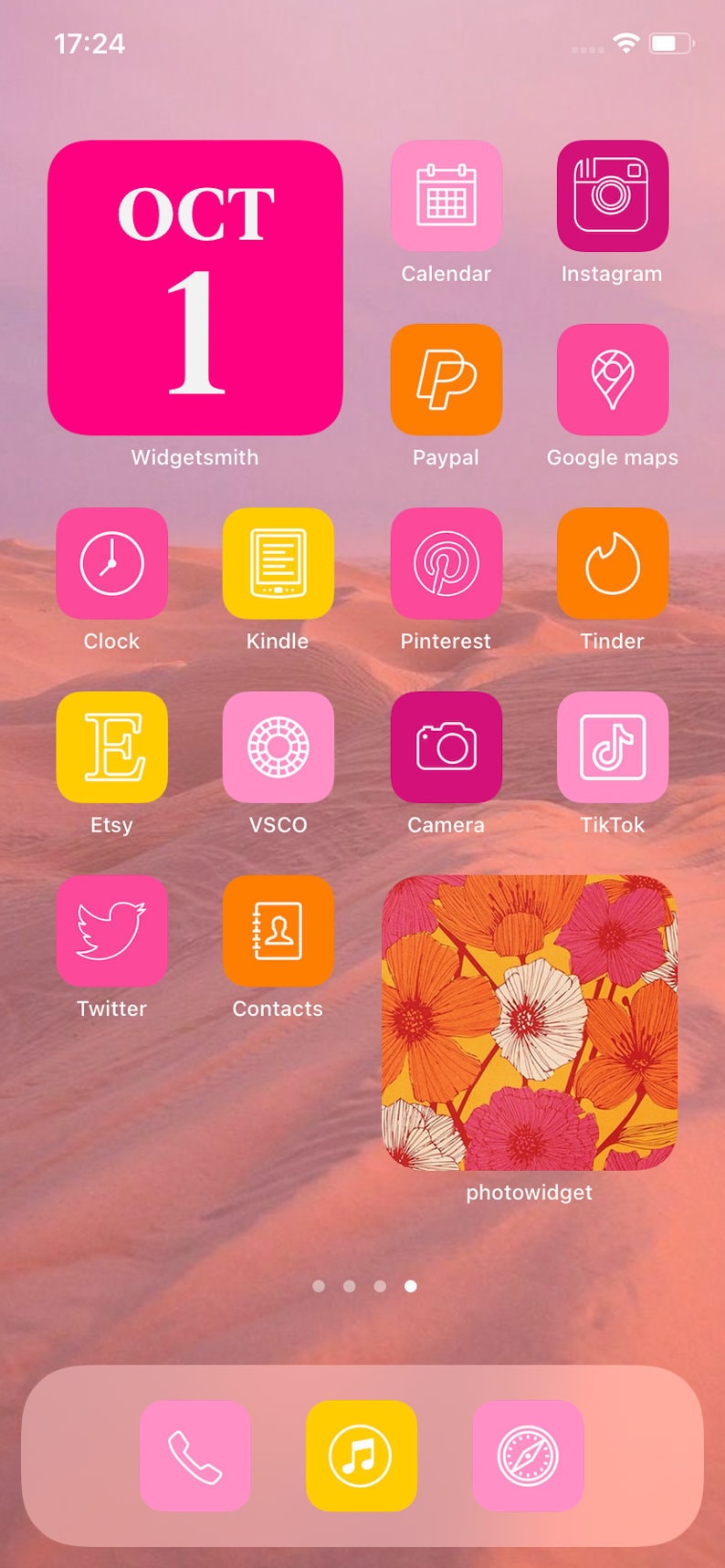Open the Camera app

pos(447,747)
